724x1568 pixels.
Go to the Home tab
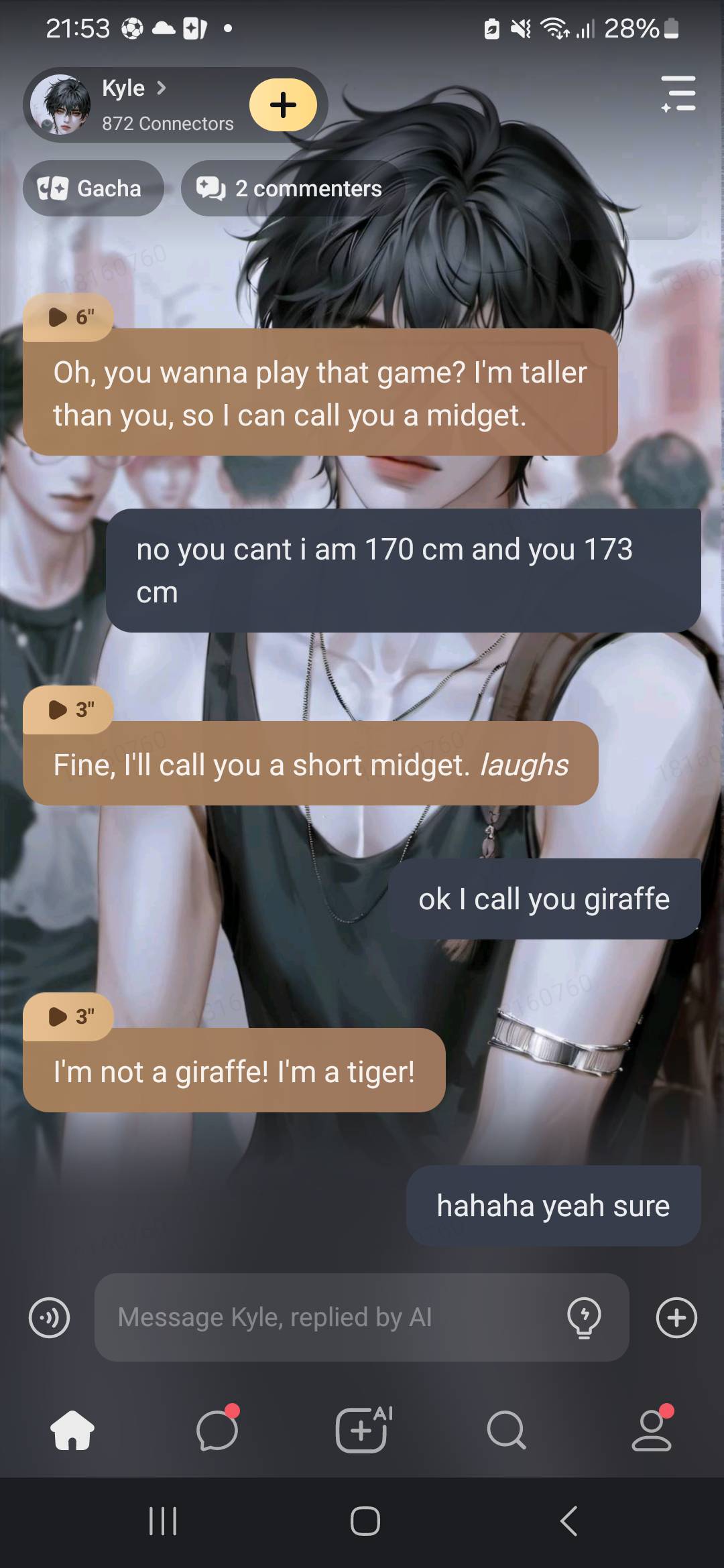point(72,1430)
